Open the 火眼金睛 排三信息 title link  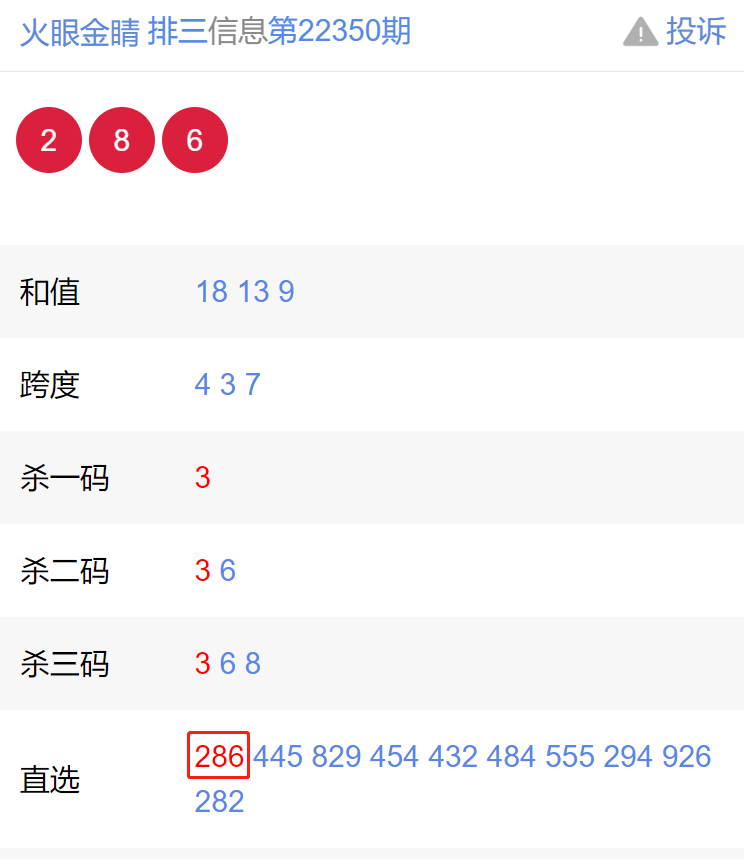(x=215, y=32)
